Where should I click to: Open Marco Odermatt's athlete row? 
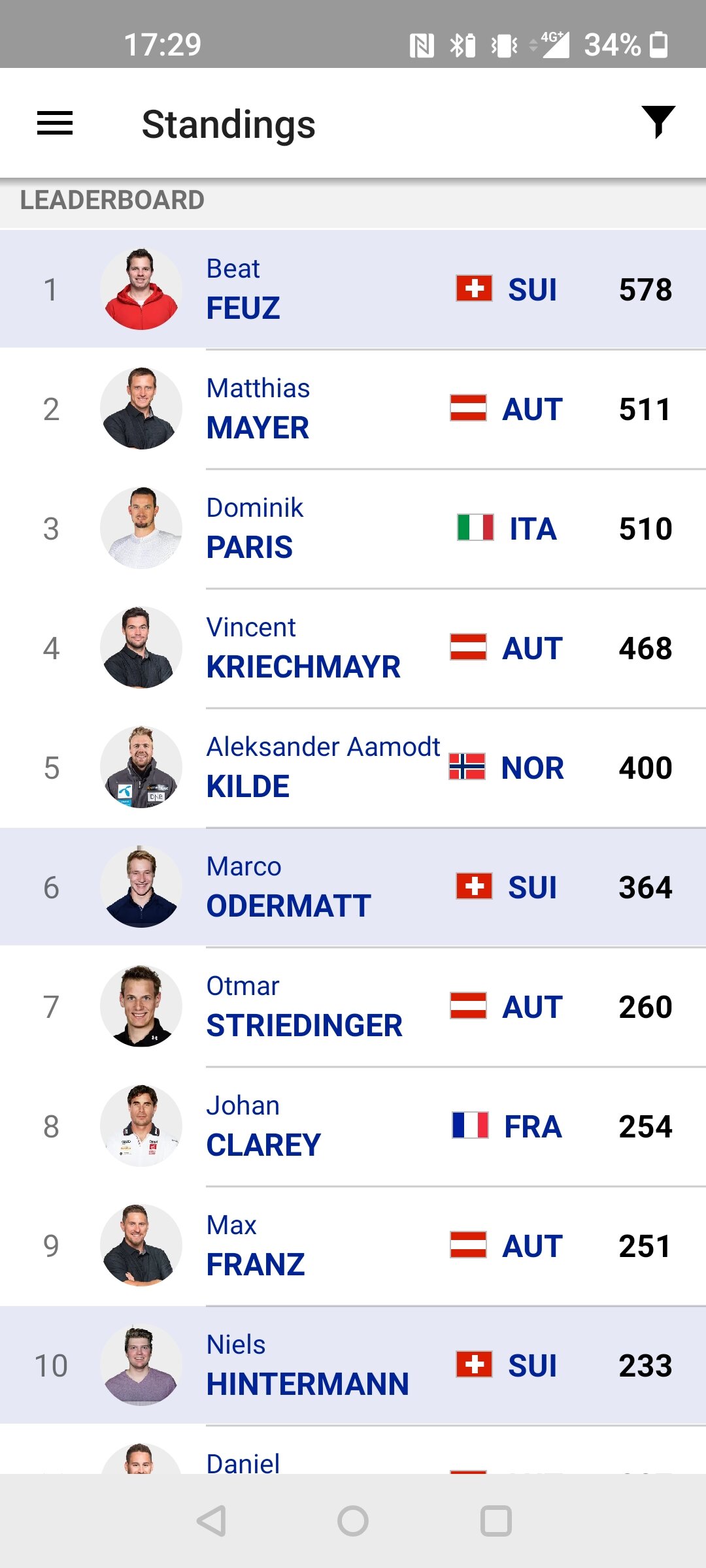tap(353, 887)
